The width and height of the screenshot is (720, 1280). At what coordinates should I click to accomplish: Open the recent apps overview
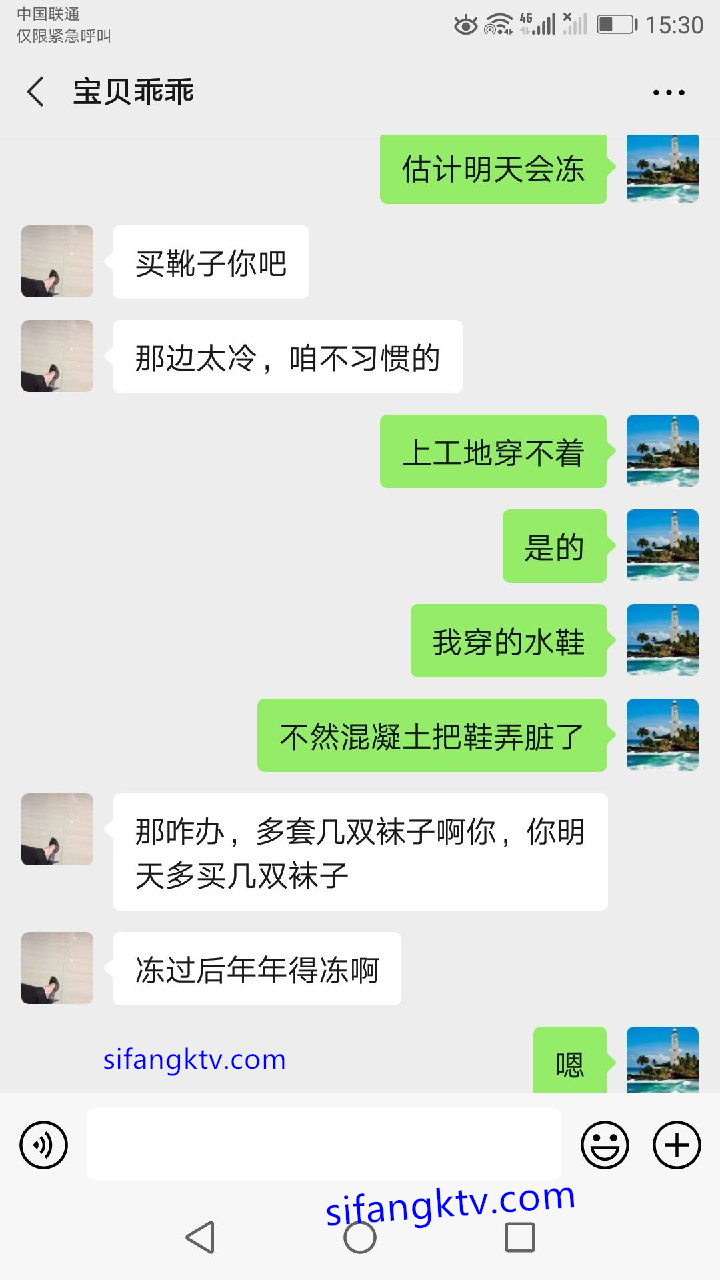(520, 1237)
